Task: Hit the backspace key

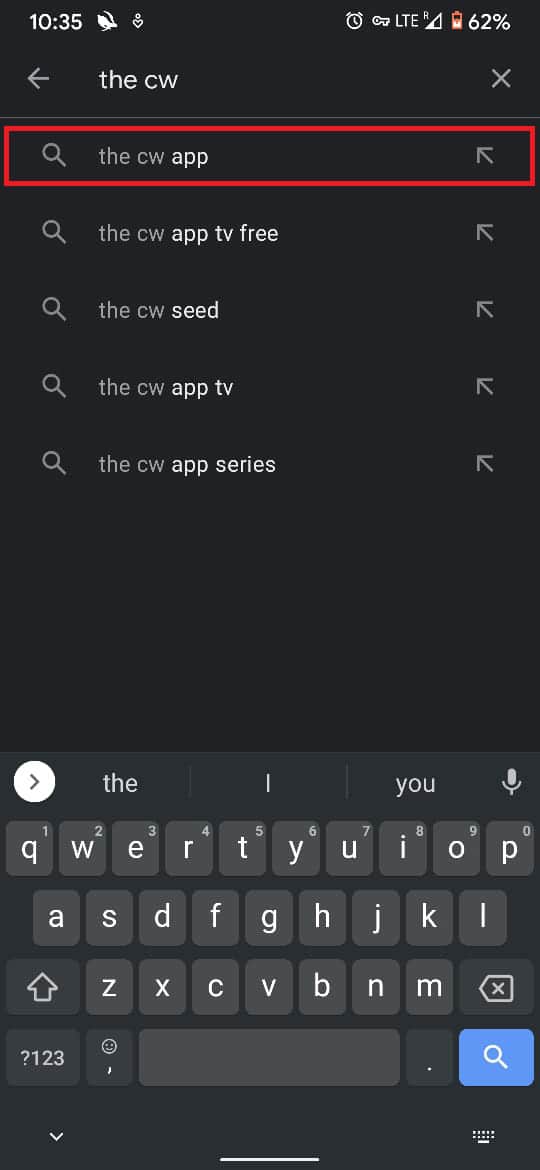Action: click(496, 988)
